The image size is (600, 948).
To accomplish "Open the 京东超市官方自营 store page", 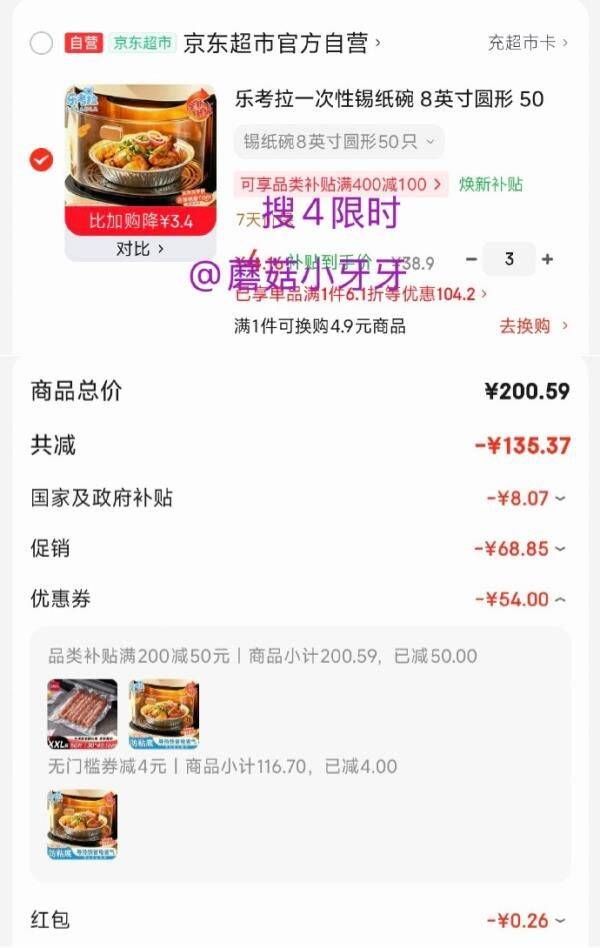I will 282,43.
